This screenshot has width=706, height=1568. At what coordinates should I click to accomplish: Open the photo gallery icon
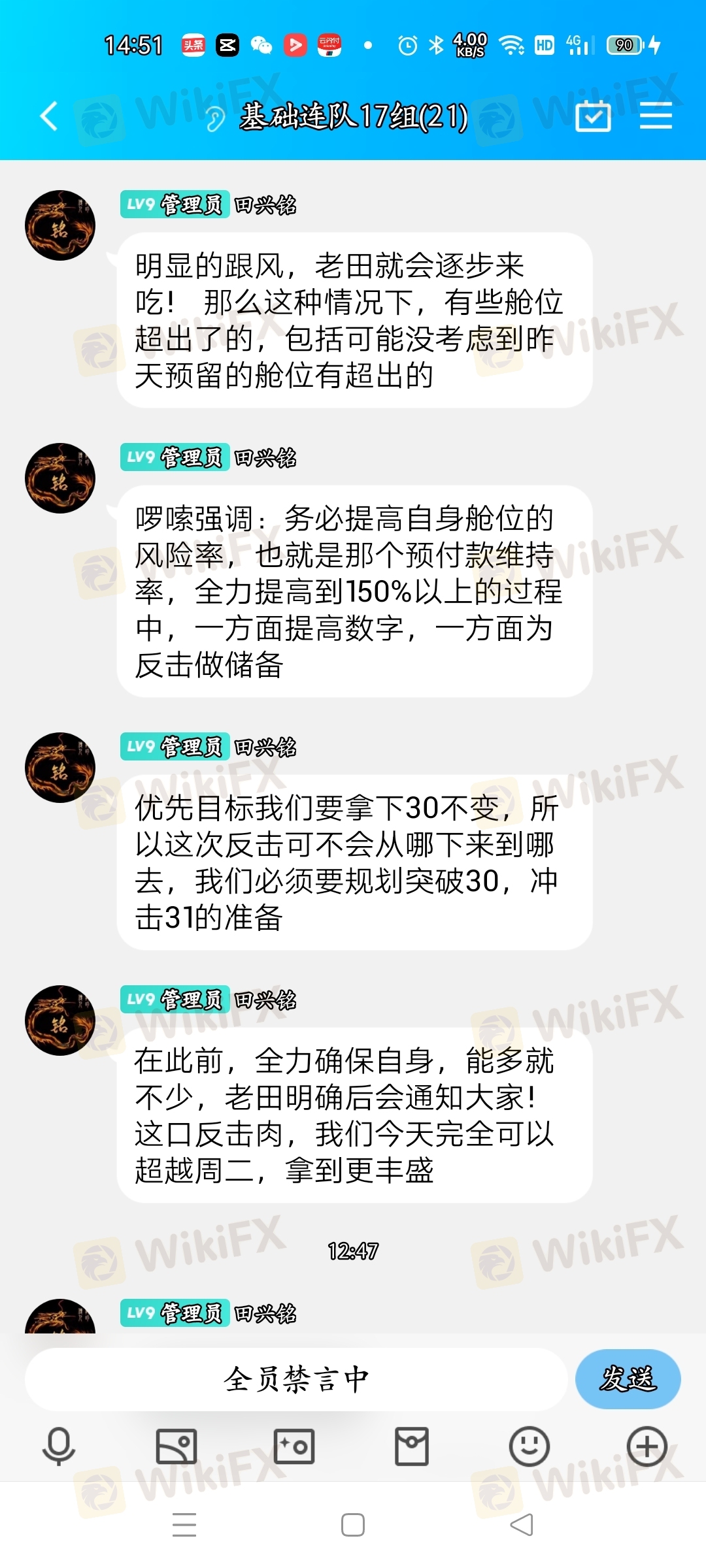coord(176,1446)
